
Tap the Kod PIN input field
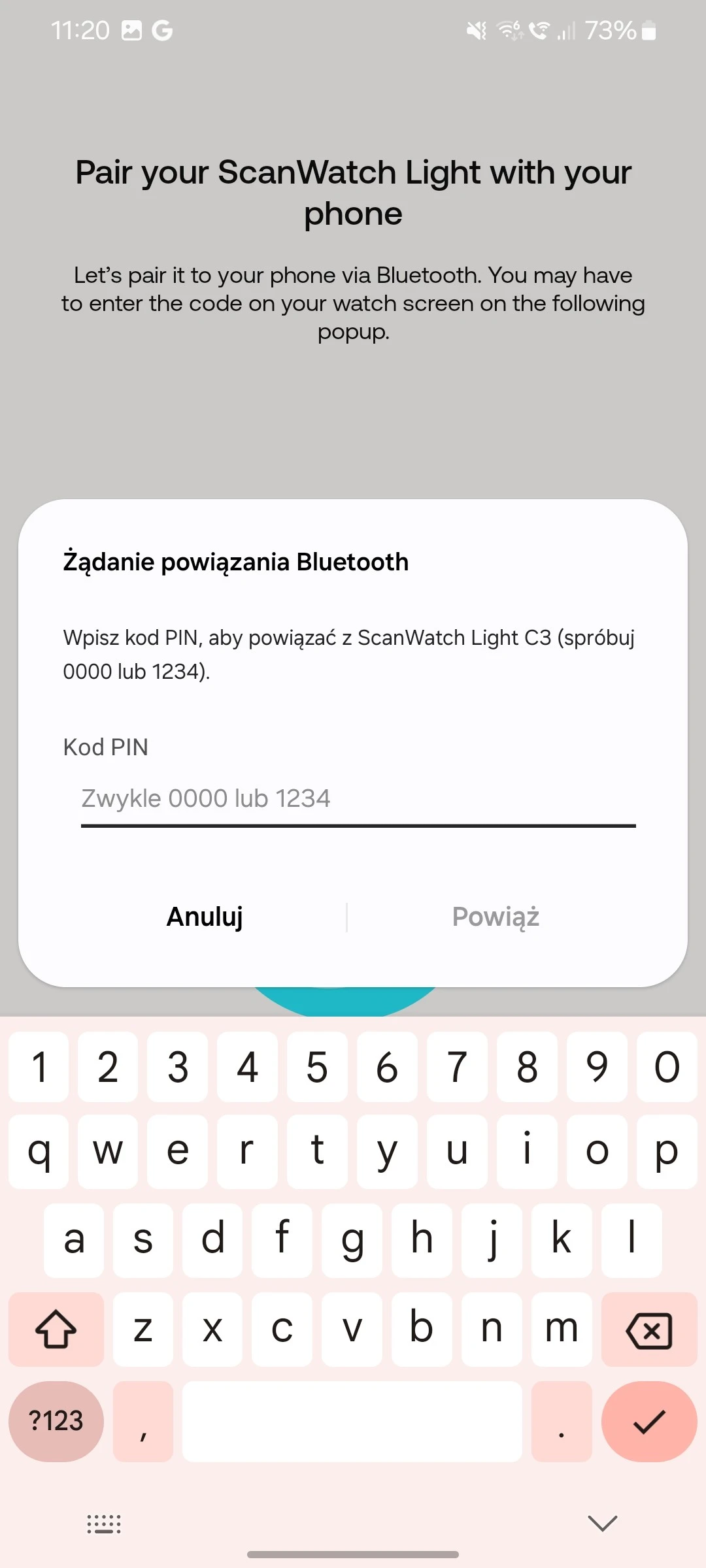tap(358, 798)
